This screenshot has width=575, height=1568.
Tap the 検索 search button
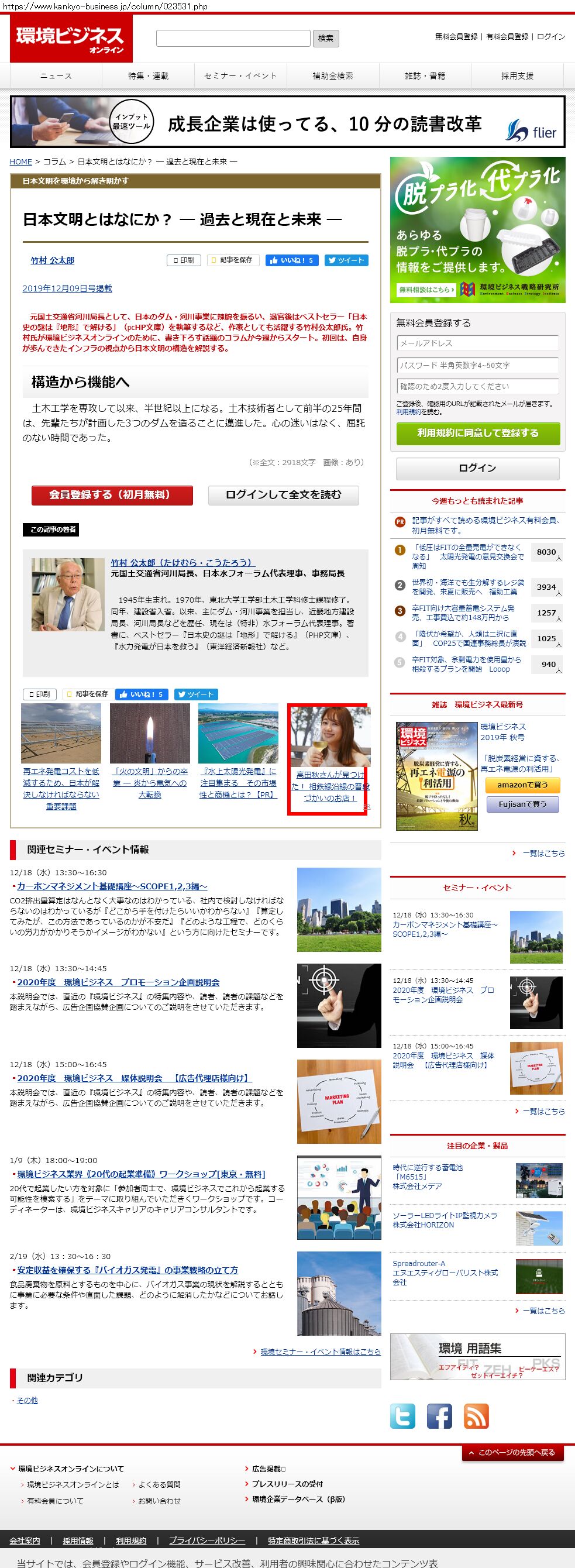(x=326, y=39)
